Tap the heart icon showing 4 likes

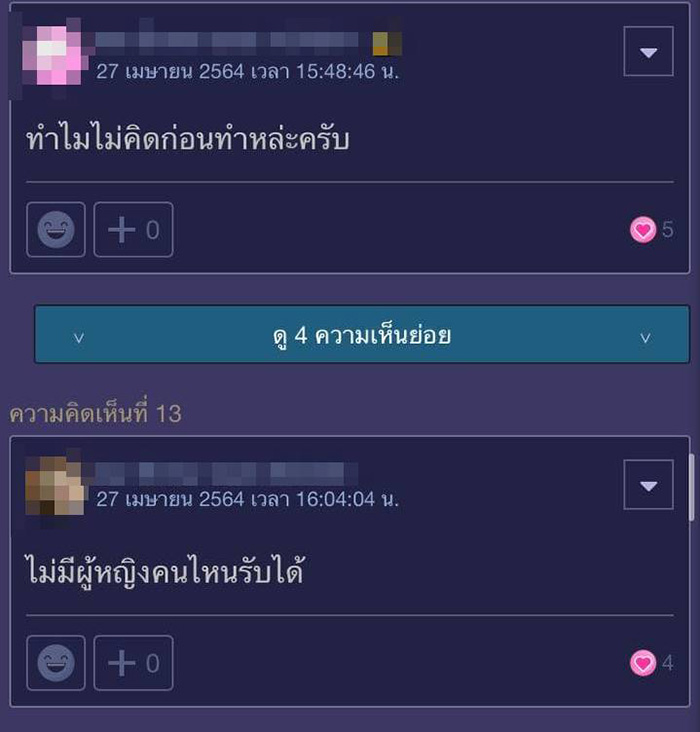click(643, 662)
